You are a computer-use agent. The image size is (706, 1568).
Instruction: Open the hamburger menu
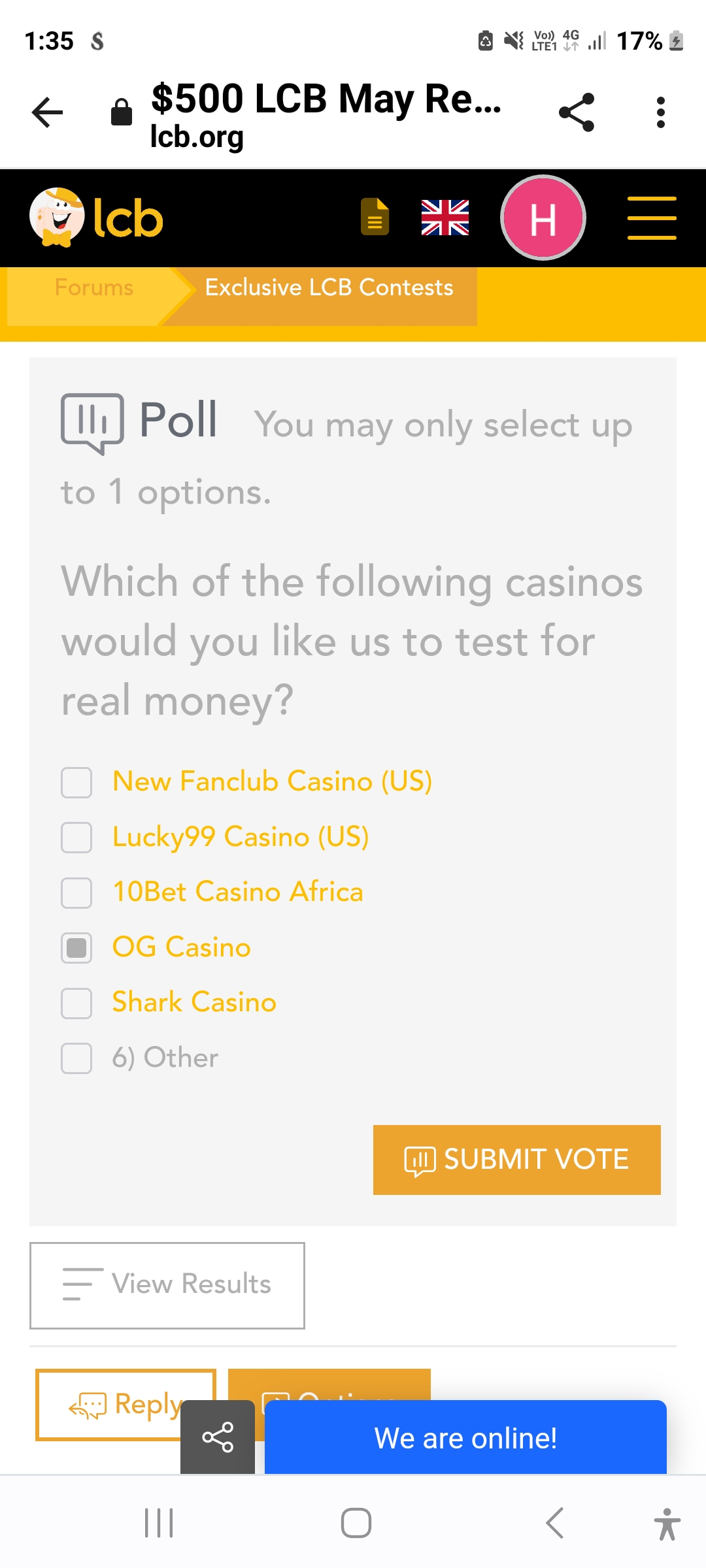tap(652, 218)
